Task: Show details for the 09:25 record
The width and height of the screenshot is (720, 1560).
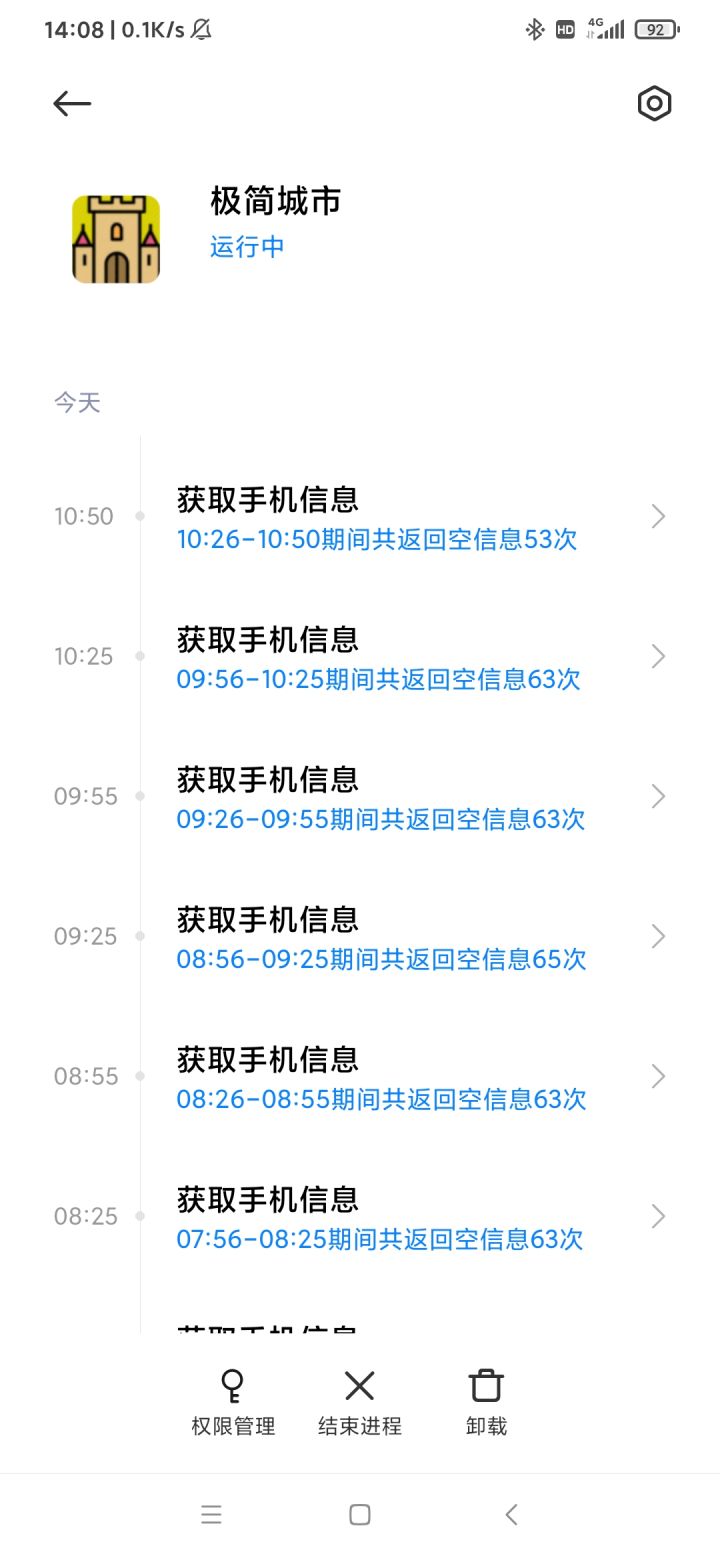Action: [x=400, y=938]
